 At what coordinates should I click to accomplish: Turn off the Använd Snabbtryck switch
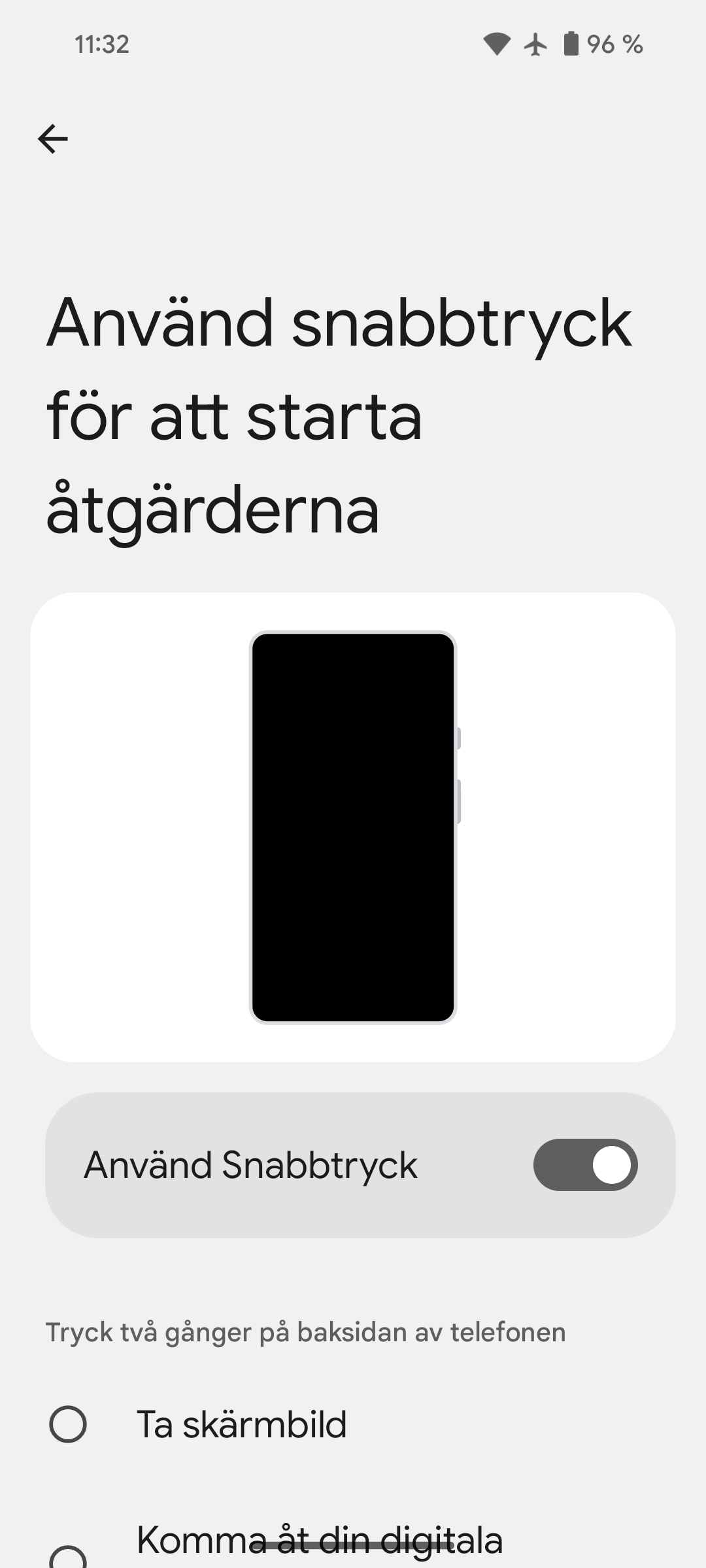pyautogui.click(x=585, y=1165)
